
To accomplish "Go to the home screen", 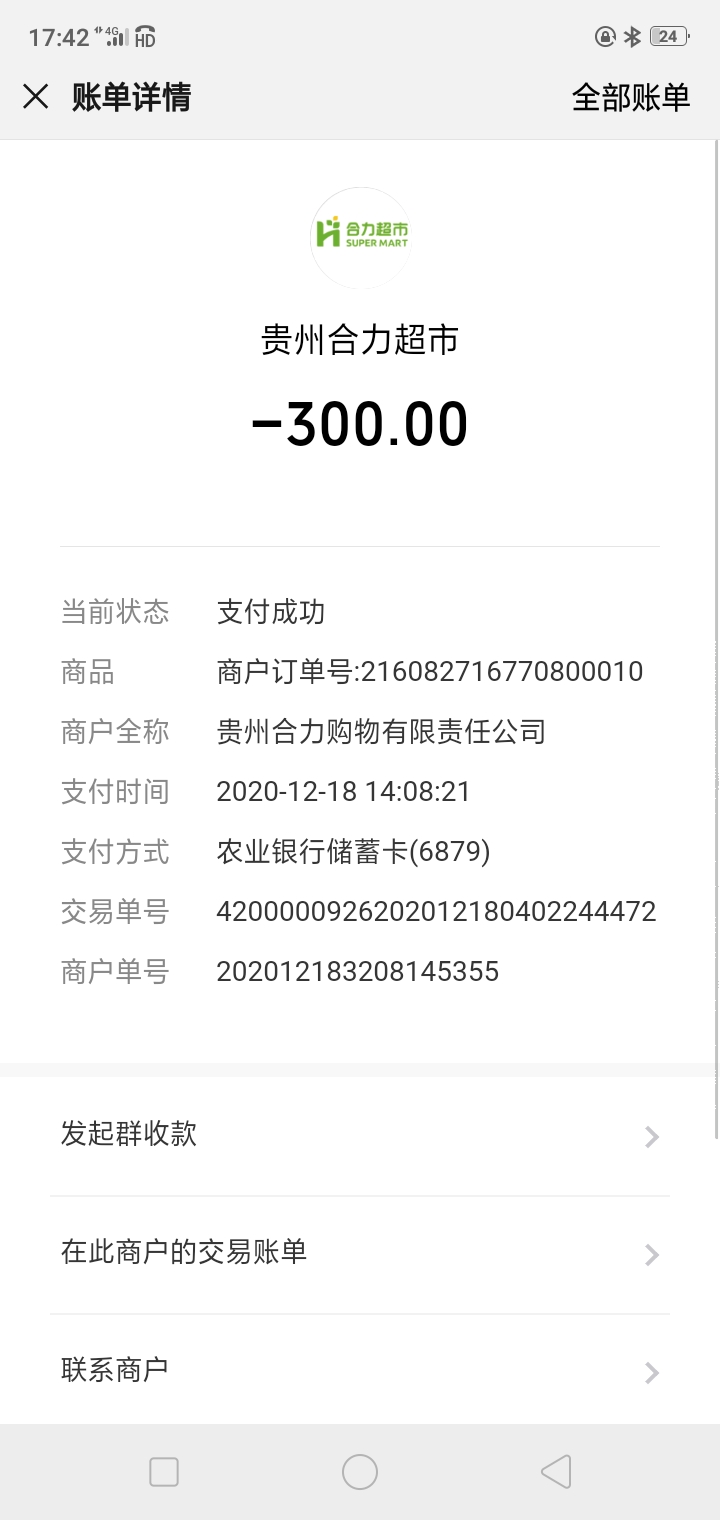I will 360,1472.
